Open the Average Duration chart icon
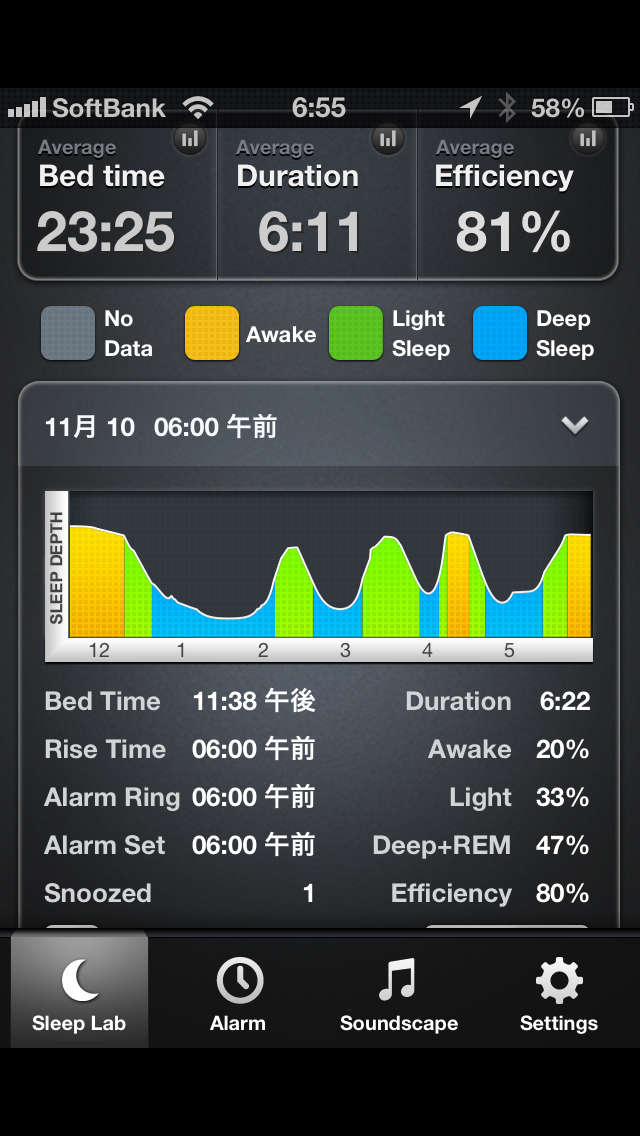 [x=388, y=138]
